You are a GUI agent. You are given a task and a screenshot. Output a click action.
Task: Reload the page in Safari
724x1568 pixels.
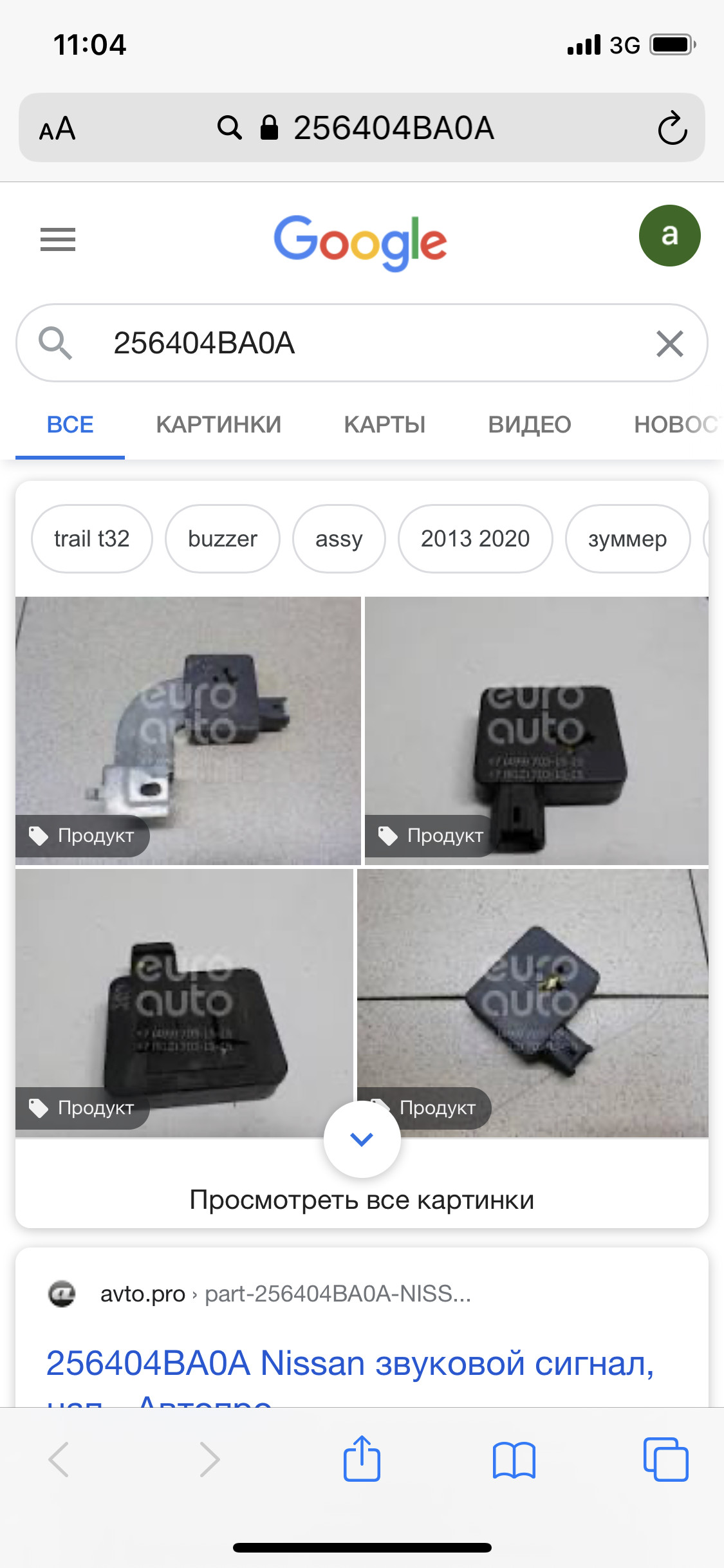point(672,128)
